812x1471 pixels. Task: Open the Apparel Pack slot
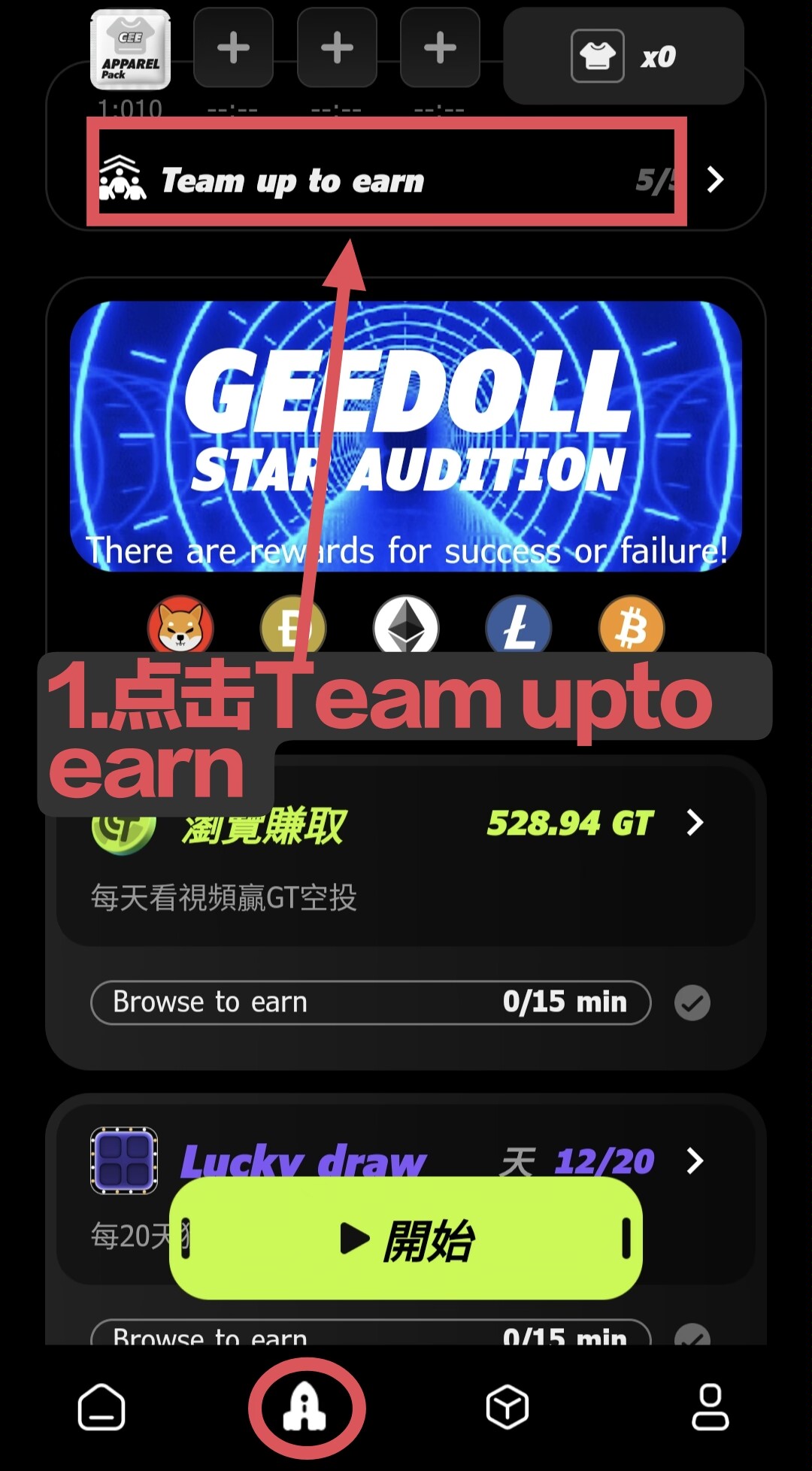tap(131, 50)
